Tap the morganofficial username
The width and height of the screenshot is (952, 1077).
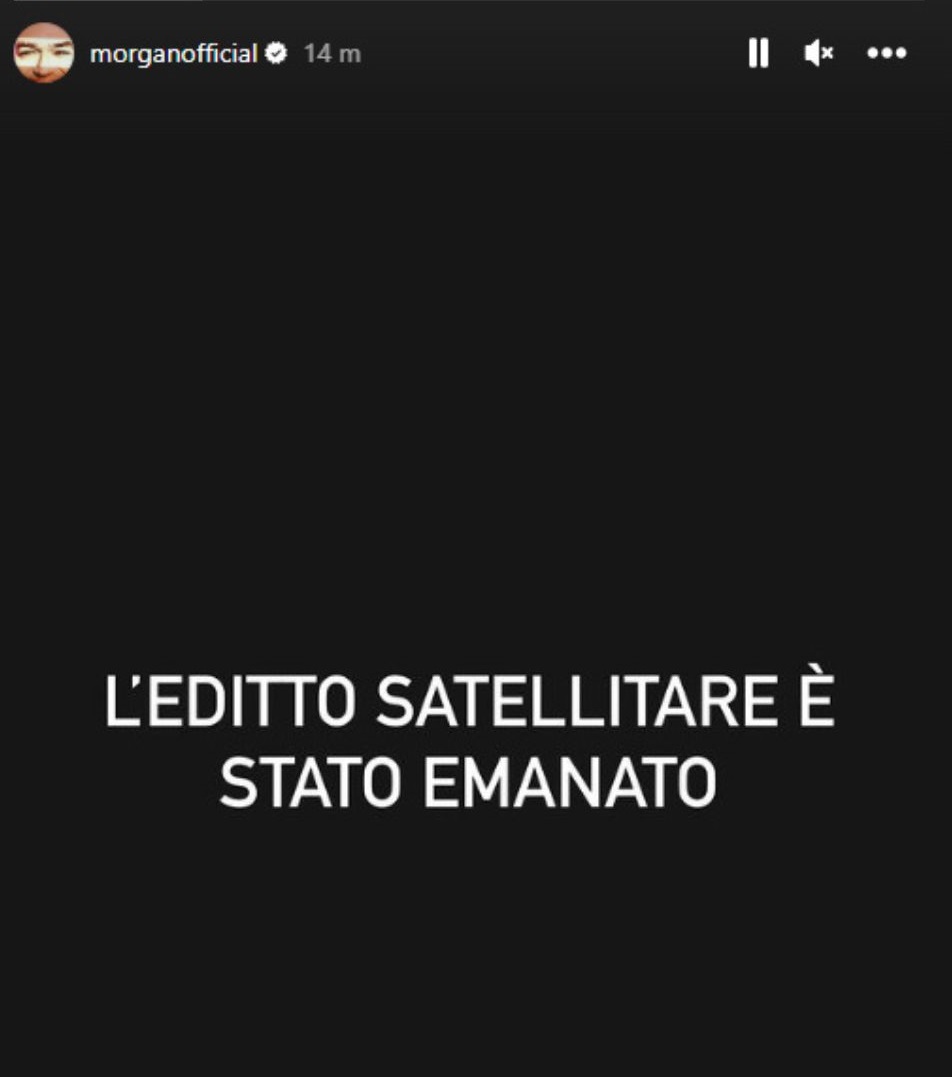click(174, 54)
